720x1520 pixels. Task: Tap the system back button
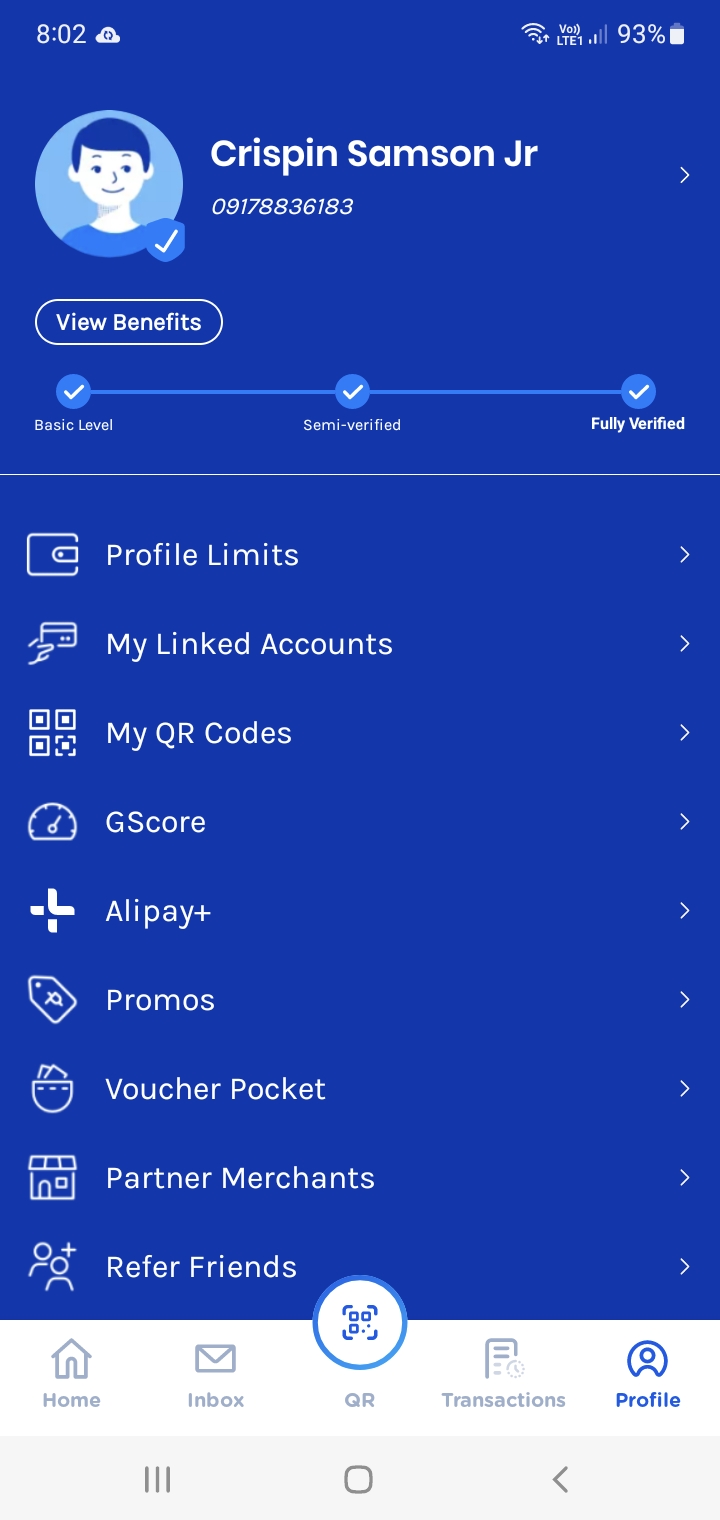tap(561, 1479)
